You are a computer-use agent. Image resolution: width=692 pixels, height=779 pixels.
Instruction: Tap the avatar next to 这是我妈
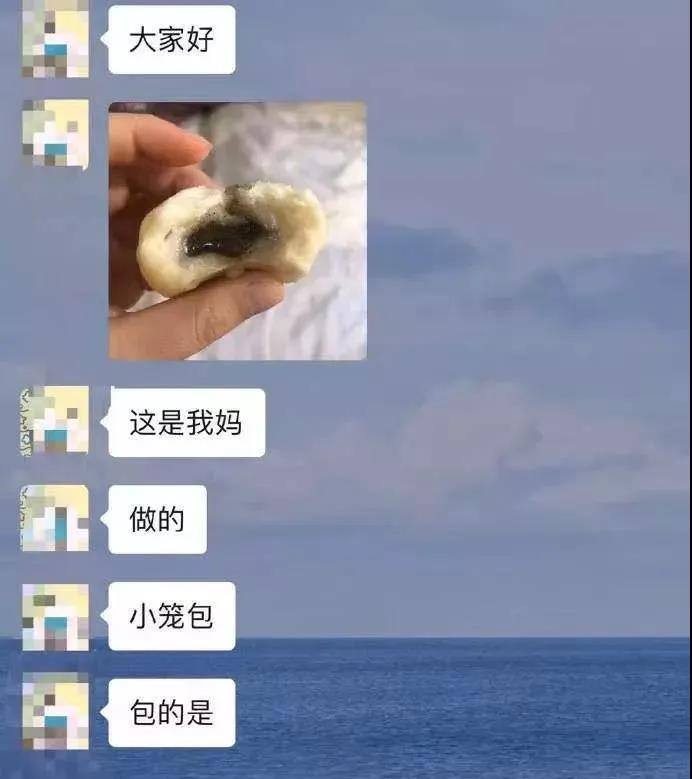[55, 420]
